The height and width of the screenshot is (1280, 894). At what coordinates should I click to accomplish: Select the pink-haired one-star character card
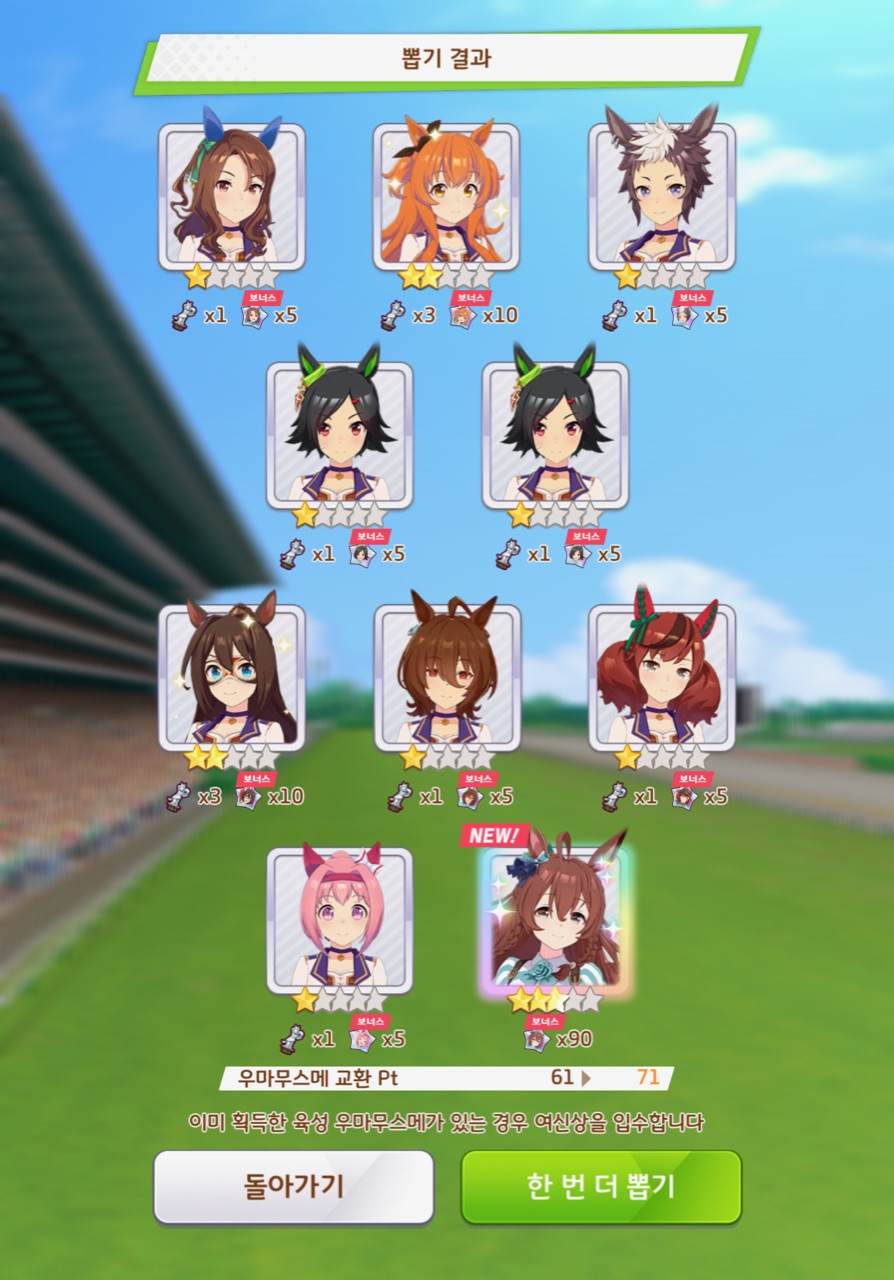339,920
